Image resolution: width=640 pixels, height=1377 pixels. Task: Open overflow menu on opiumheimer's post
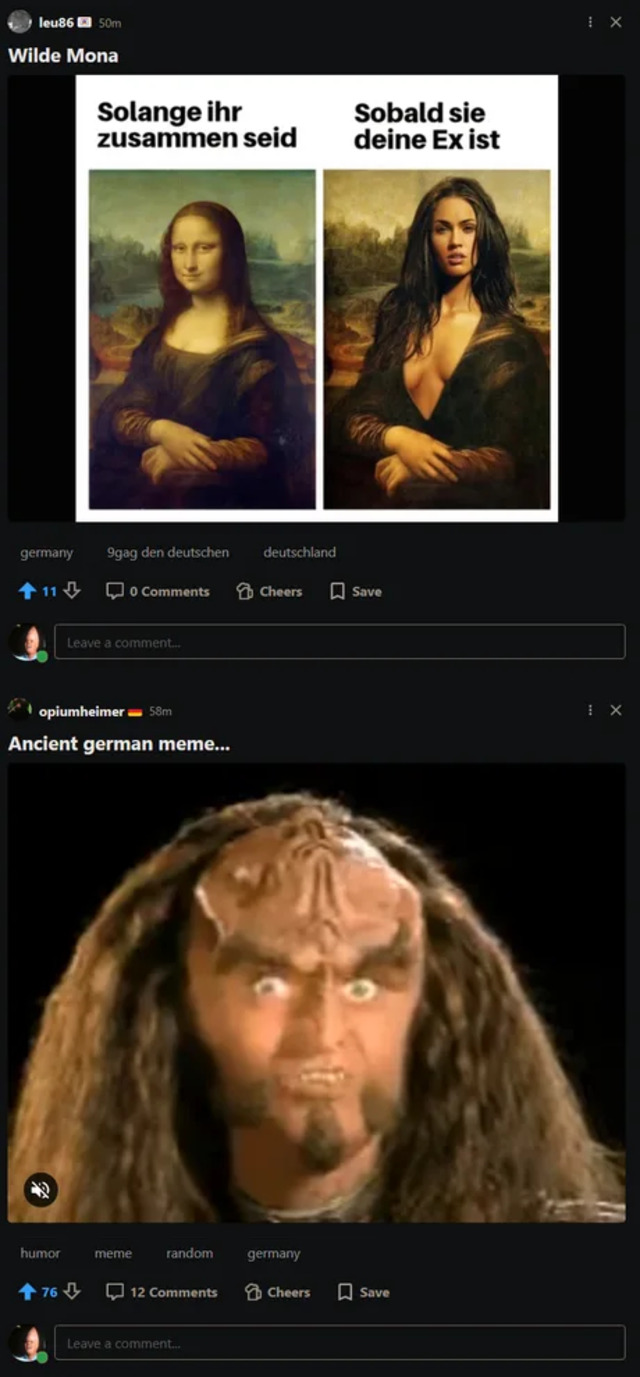click(x=590, y=710)
